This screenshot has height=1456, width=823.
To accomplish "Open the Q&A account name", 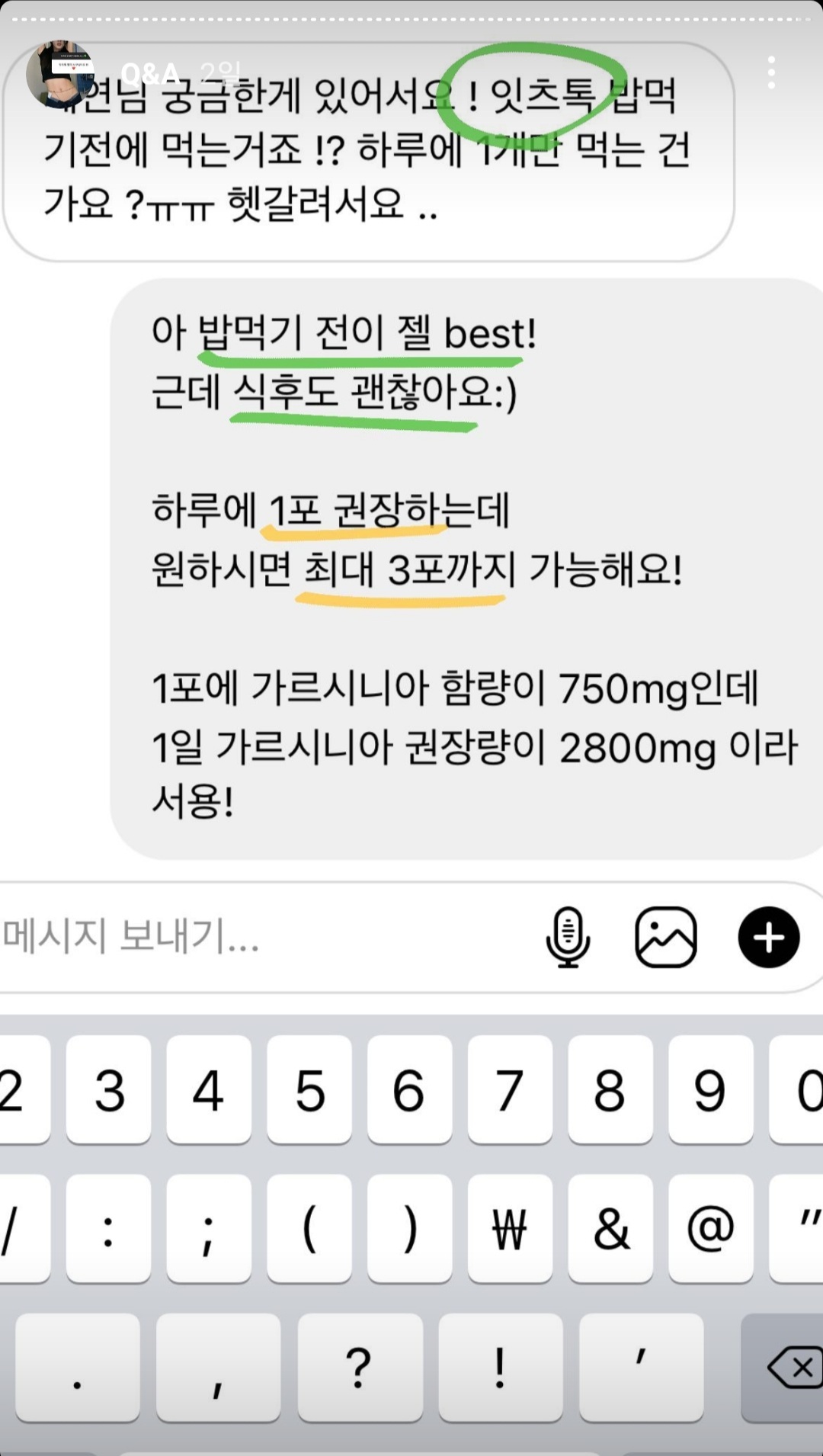I will (x=150, y=74).
